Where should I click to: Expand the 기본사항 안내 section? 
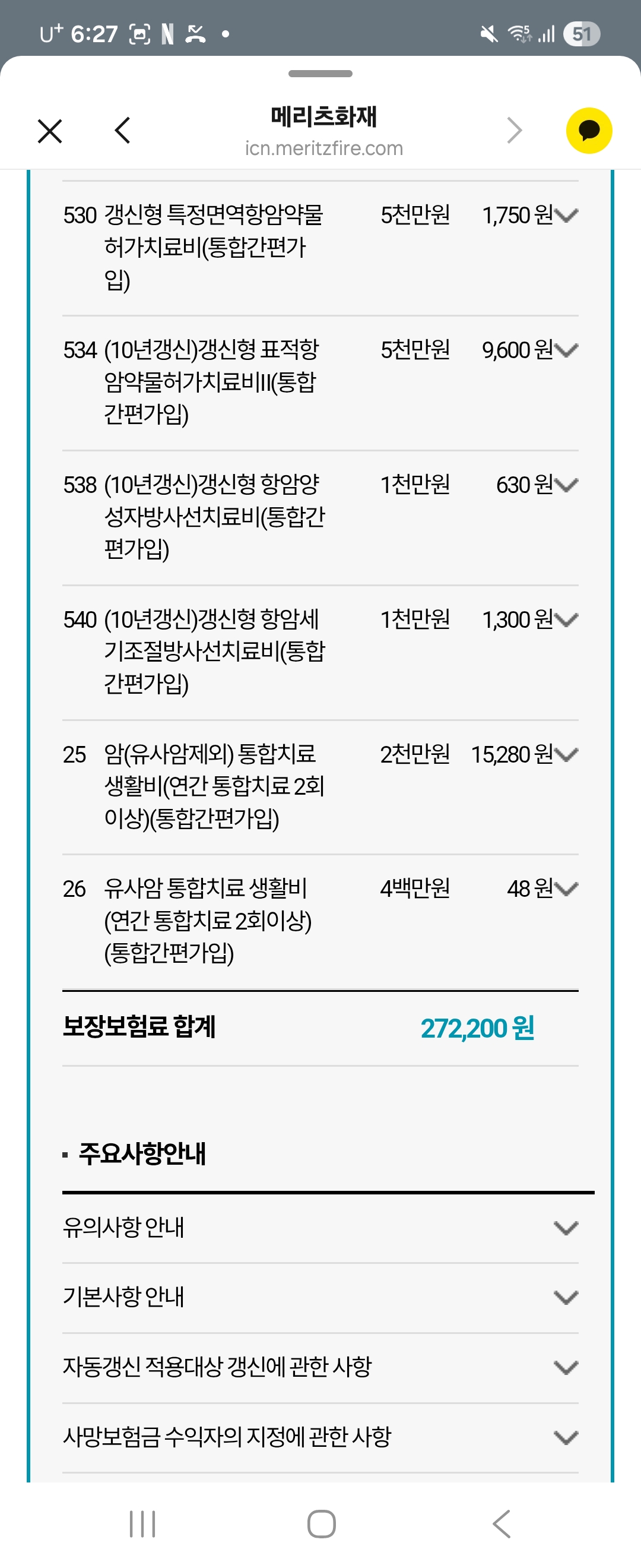pos(320,1298)
